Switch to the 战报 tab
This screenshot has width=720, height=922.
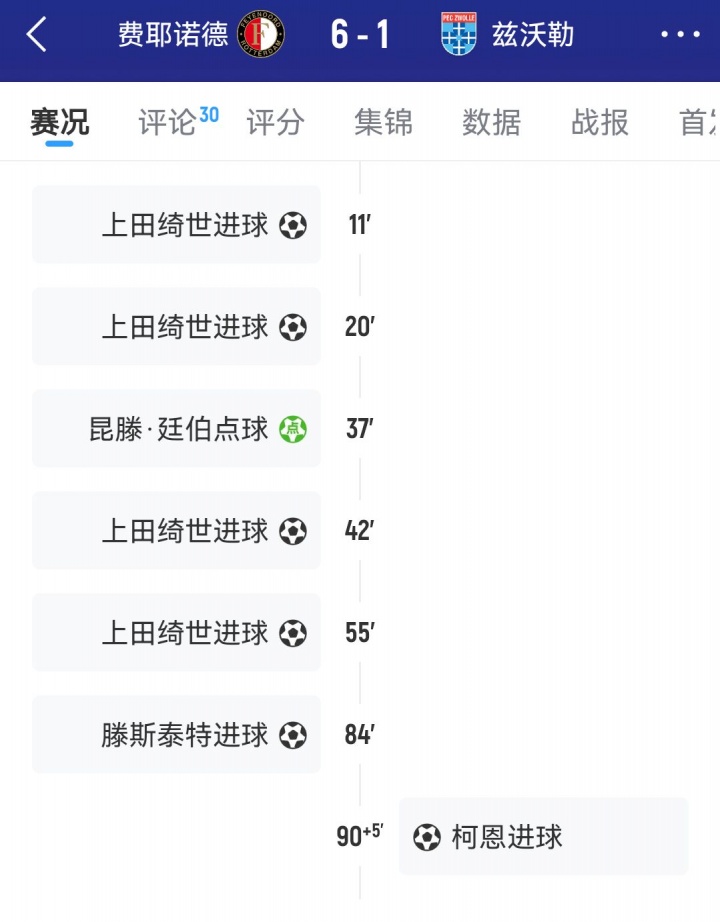coord(599,122)
